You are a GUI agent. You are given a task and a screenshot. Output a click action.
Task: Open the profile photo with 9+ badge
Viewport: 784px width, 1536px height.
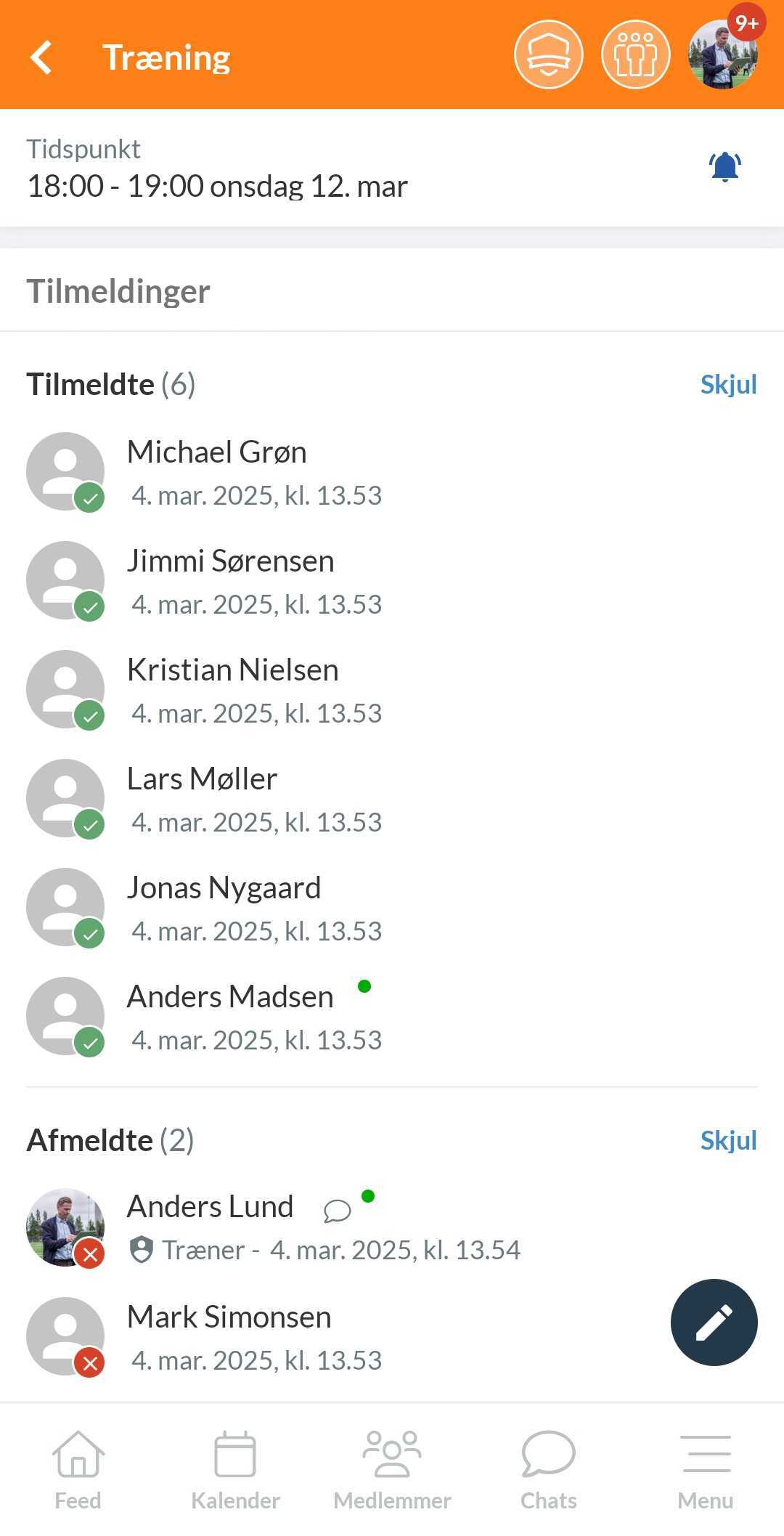pos(723,55)
